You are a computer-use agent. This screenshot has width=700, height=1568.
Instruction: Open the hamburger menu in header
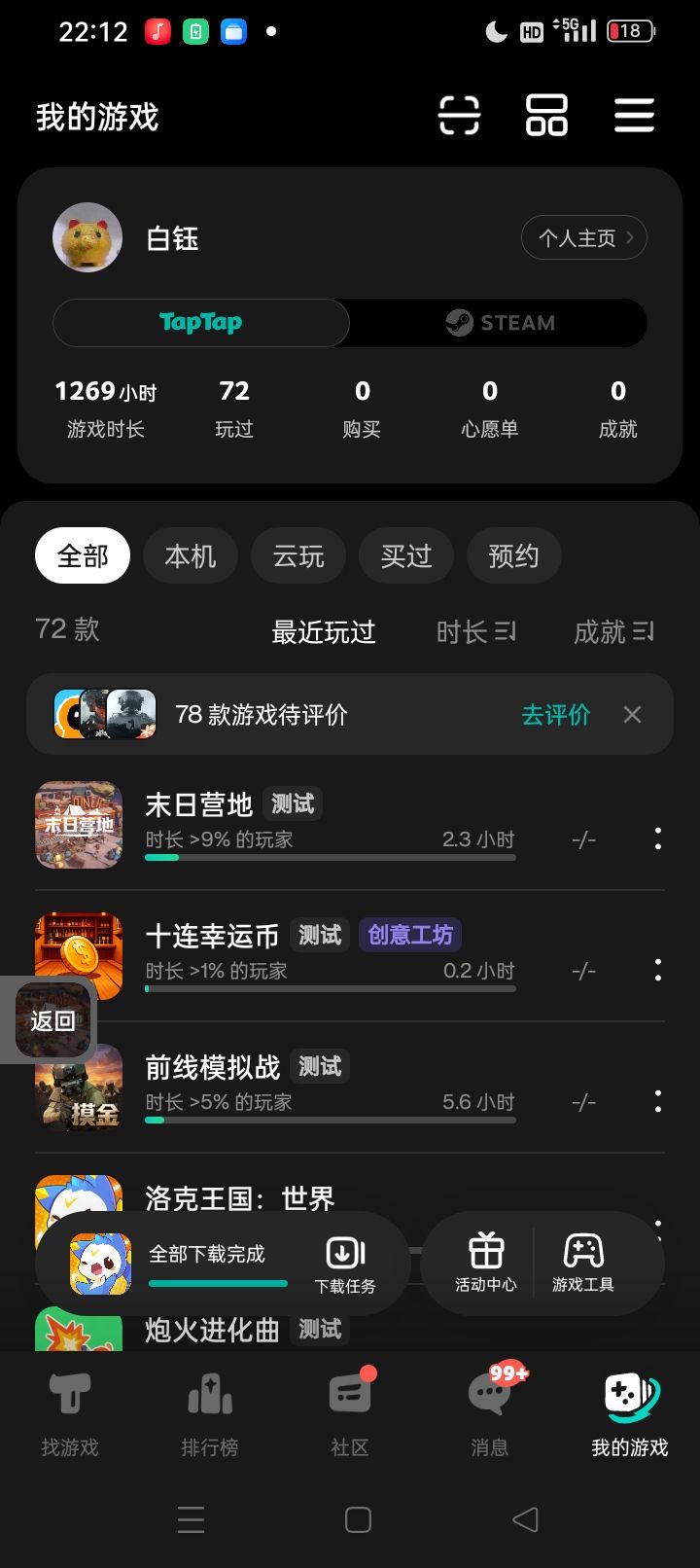tap(634, 116)
